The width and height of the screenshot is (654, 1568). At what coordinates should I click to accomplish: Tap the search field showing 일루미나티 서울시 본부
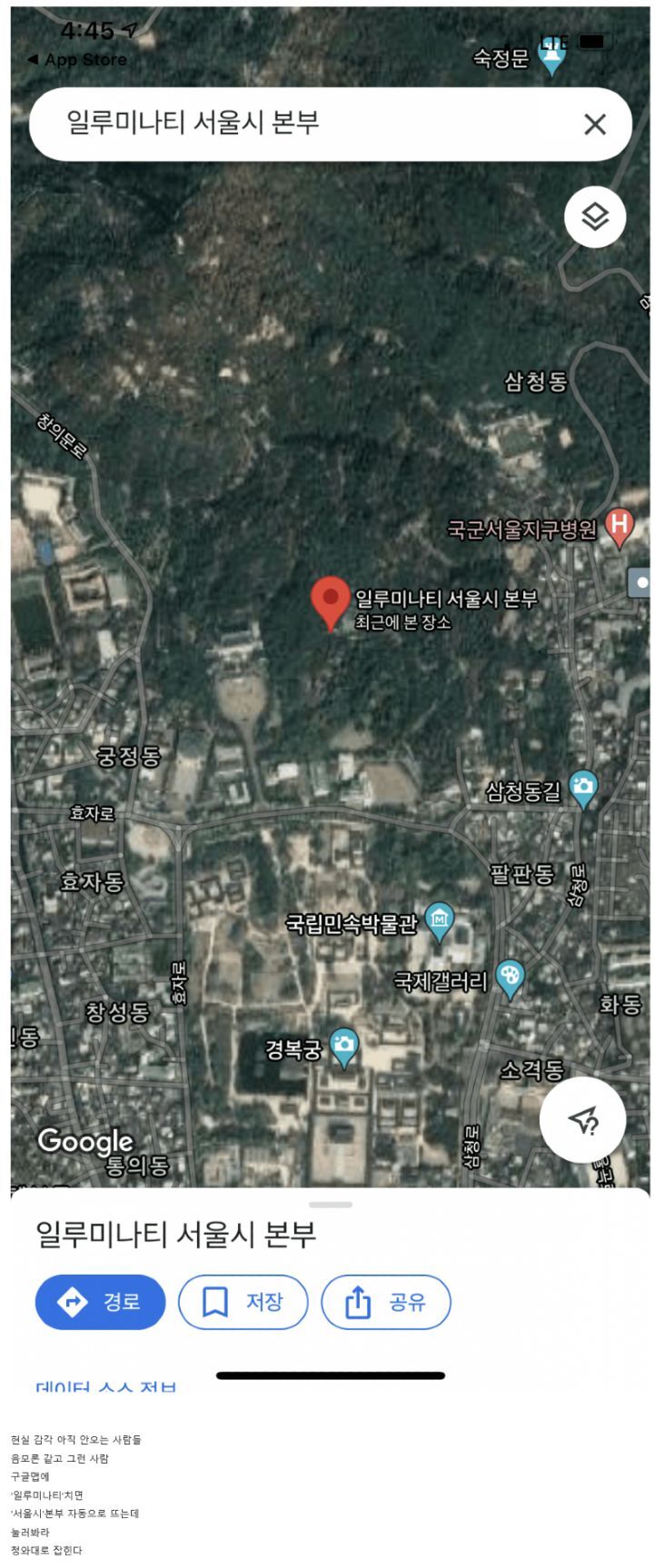[300, 124]
